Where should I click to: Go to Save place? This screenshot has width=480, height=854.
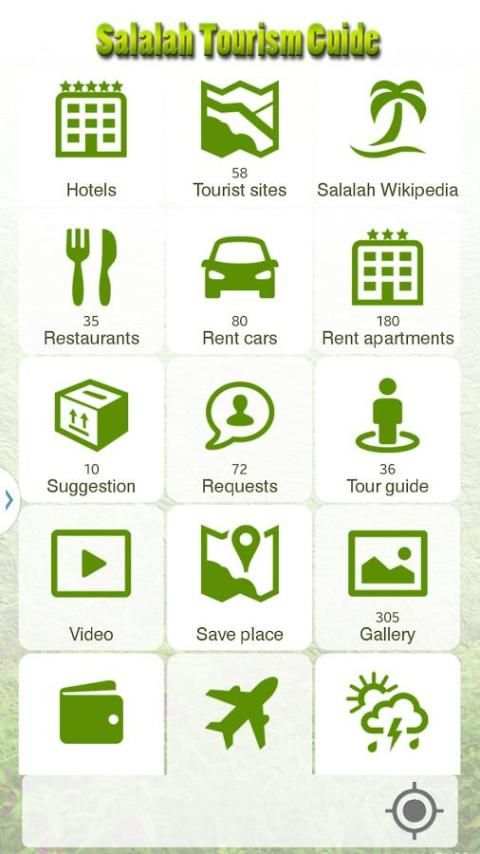click(239, 578)
